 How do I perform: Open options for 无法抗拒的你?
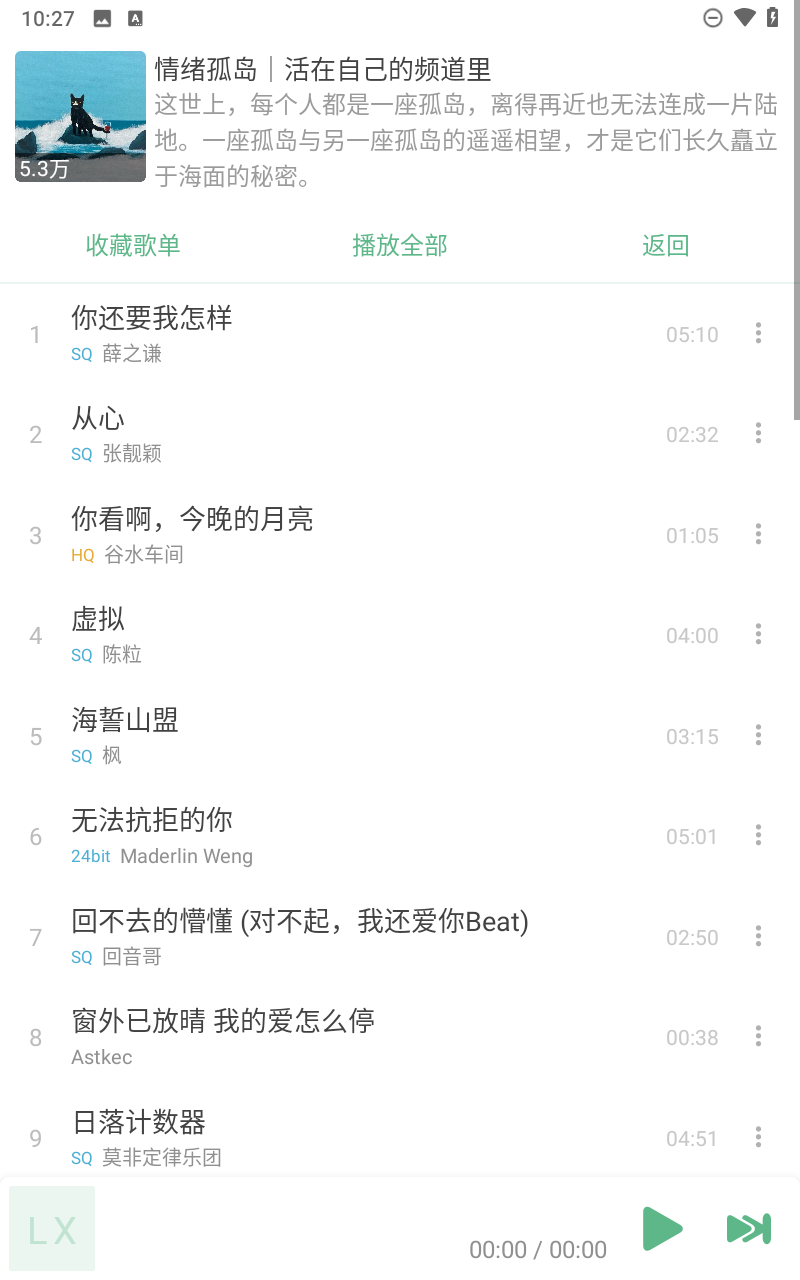point(758,836)
